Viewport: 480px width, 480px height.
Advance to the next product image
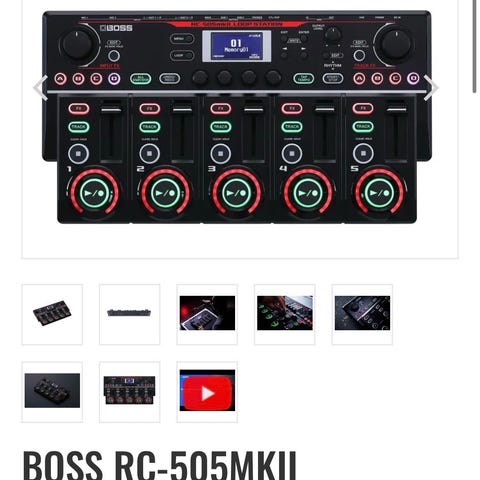coord(431,88)
